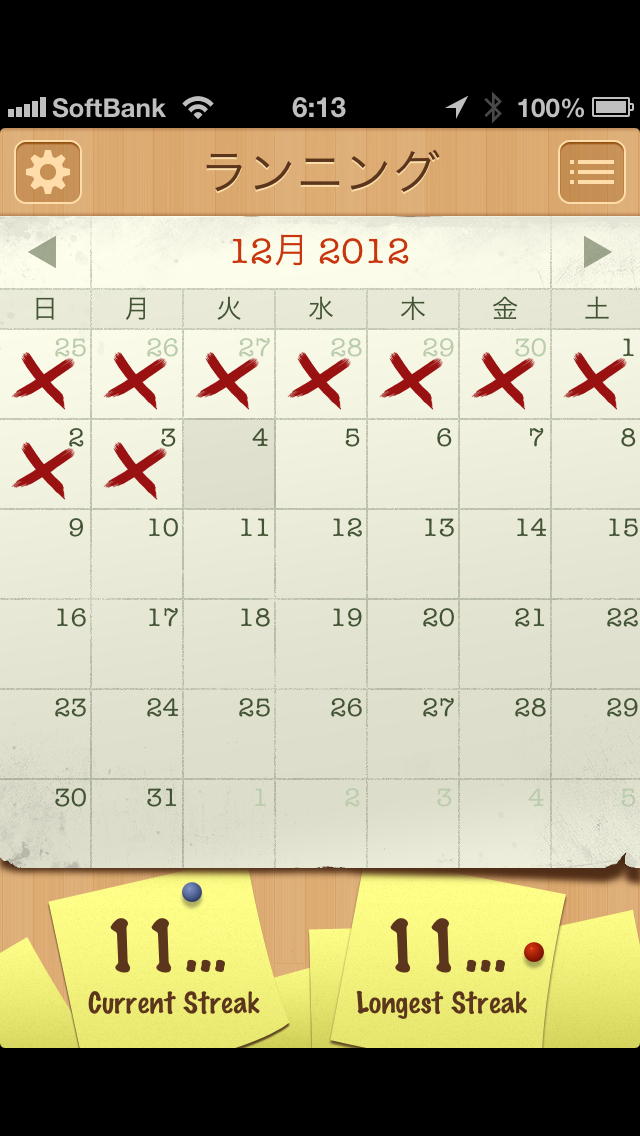Tap the Current Streak sticky note
The width and height of the screenshot is (640, 1136).
point(170,965)
